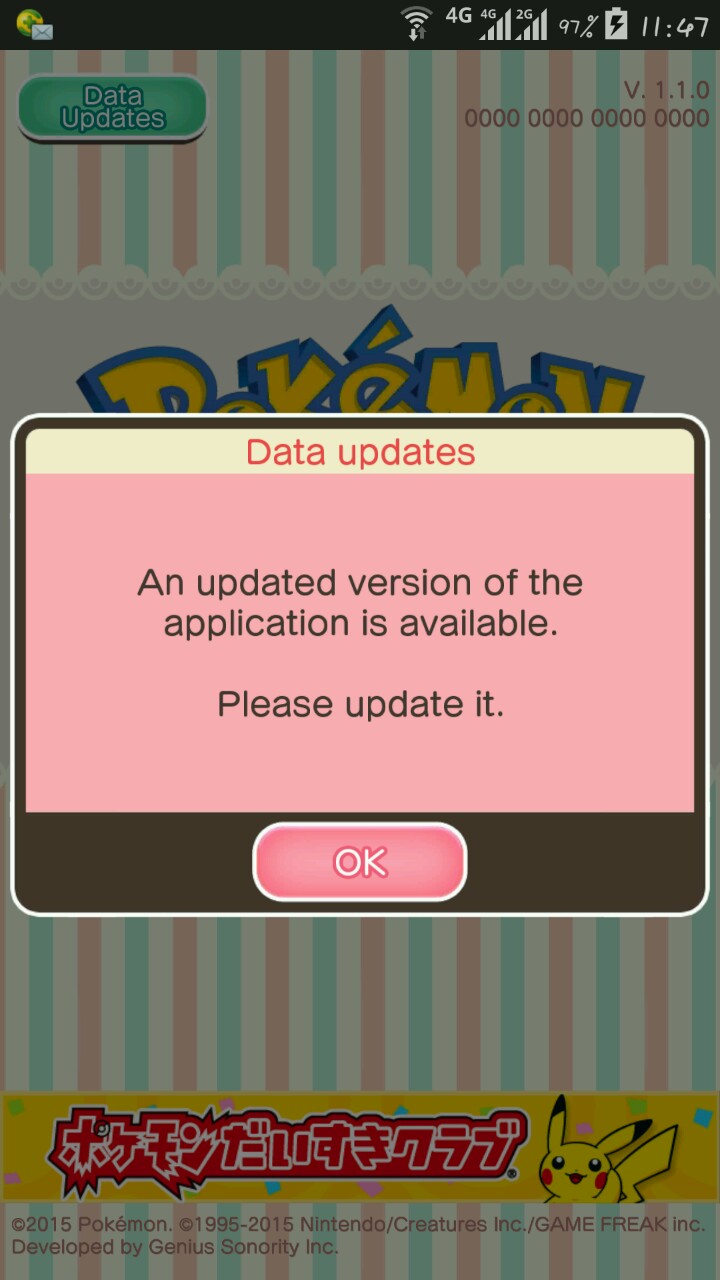Confirm the update dialog with OK

tap(360, 862)
